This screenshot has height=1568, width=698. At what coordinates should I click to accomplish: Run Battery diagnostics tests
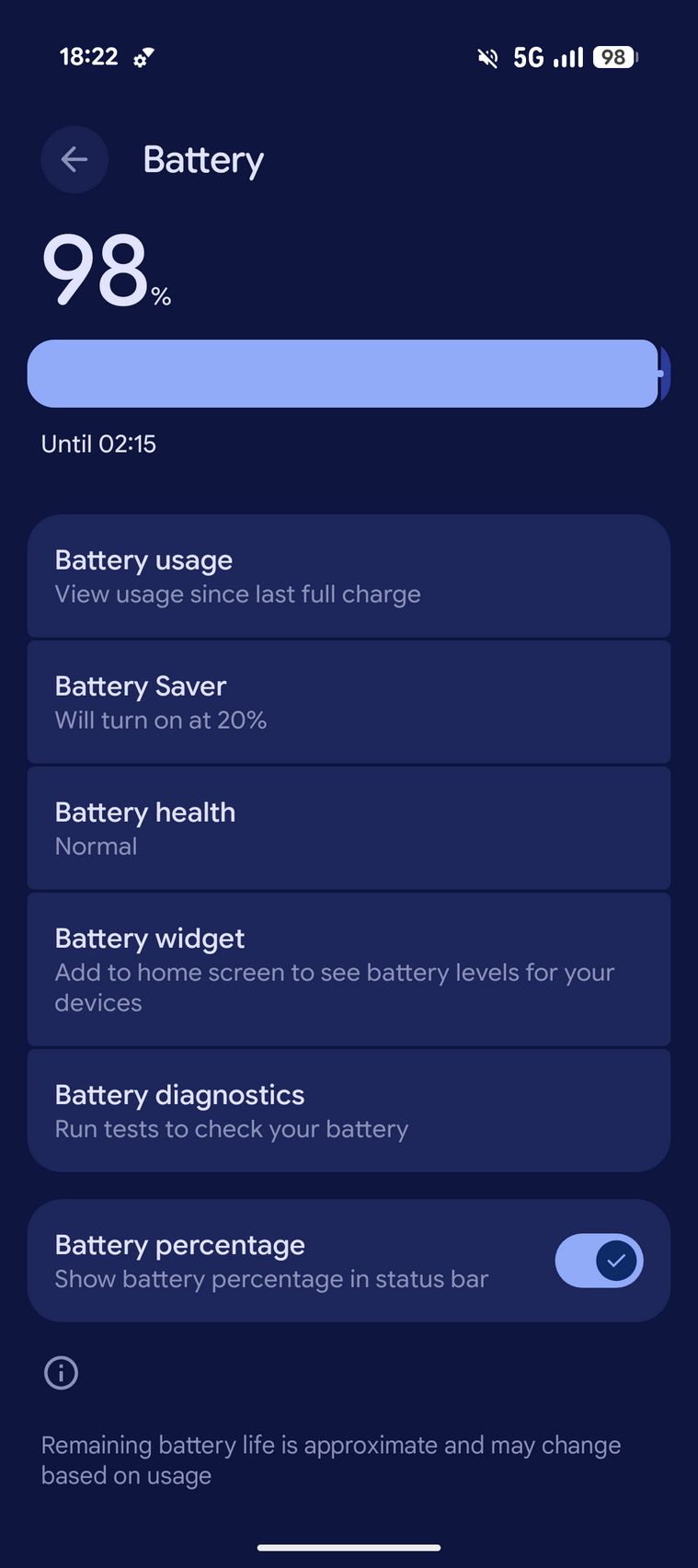(x=348, y=1111)
